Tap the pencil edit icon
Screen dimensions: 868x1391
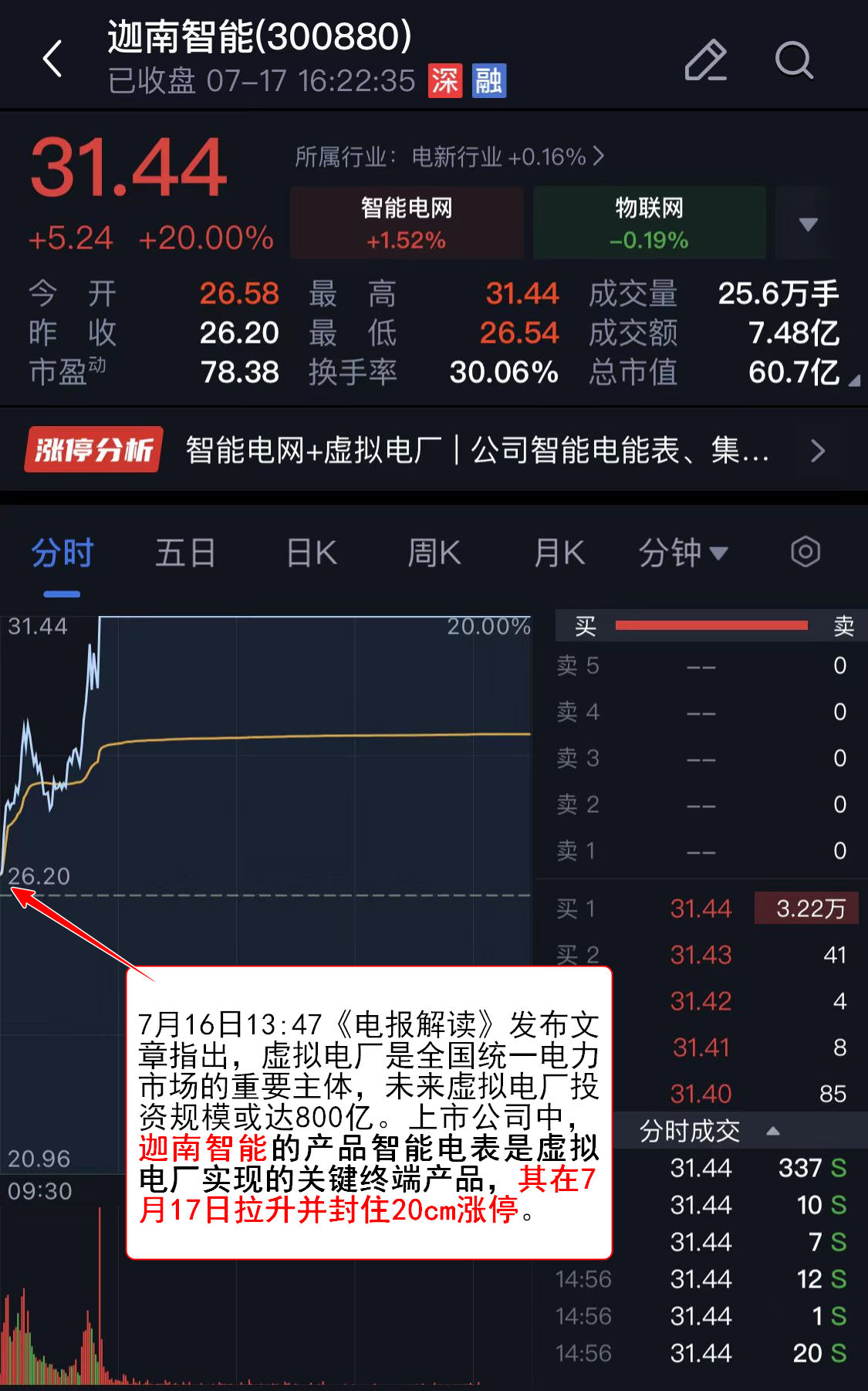[705, 60]
